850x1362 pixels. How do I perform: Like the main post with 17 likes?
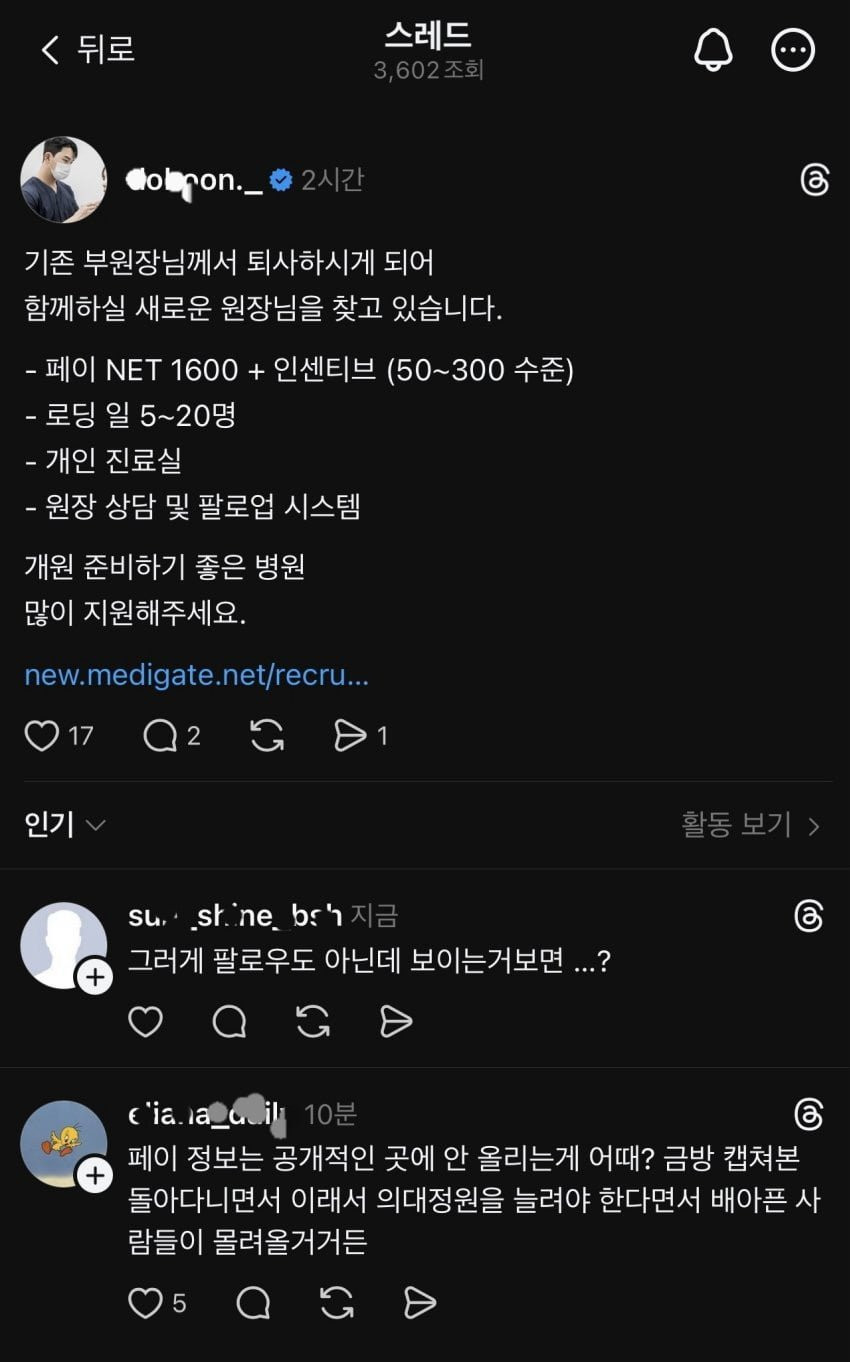pos(42,736)
